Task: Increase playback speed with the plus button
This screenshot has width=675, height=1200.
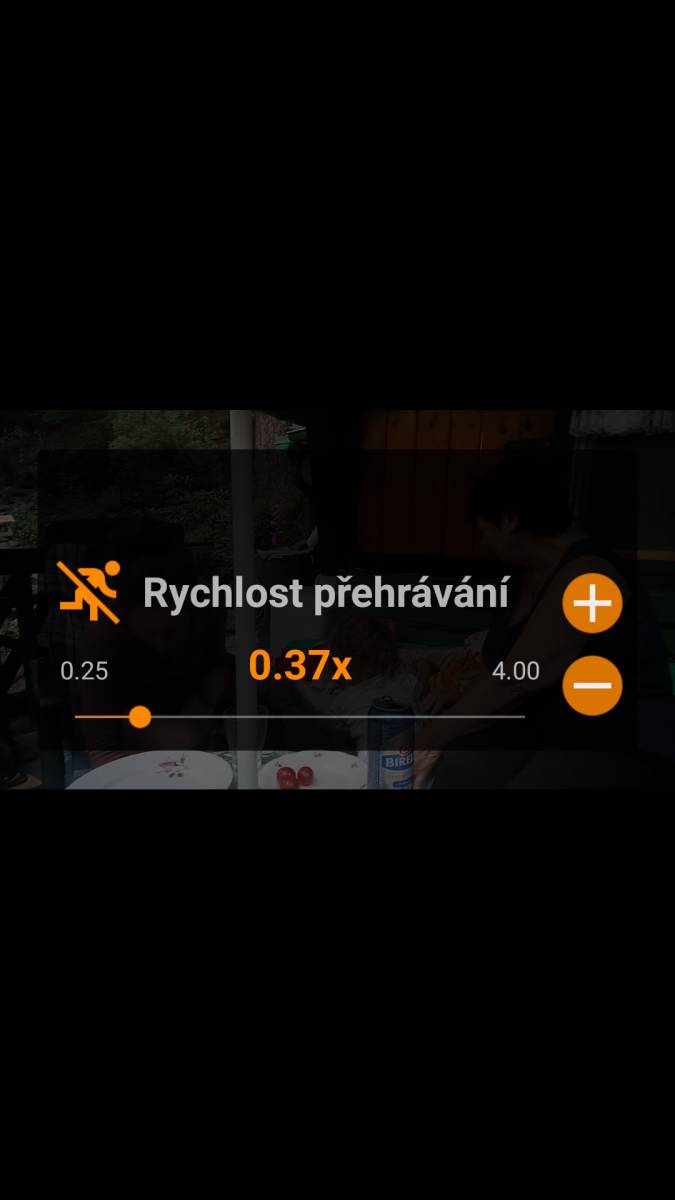Action: click(x=592, y=603)
